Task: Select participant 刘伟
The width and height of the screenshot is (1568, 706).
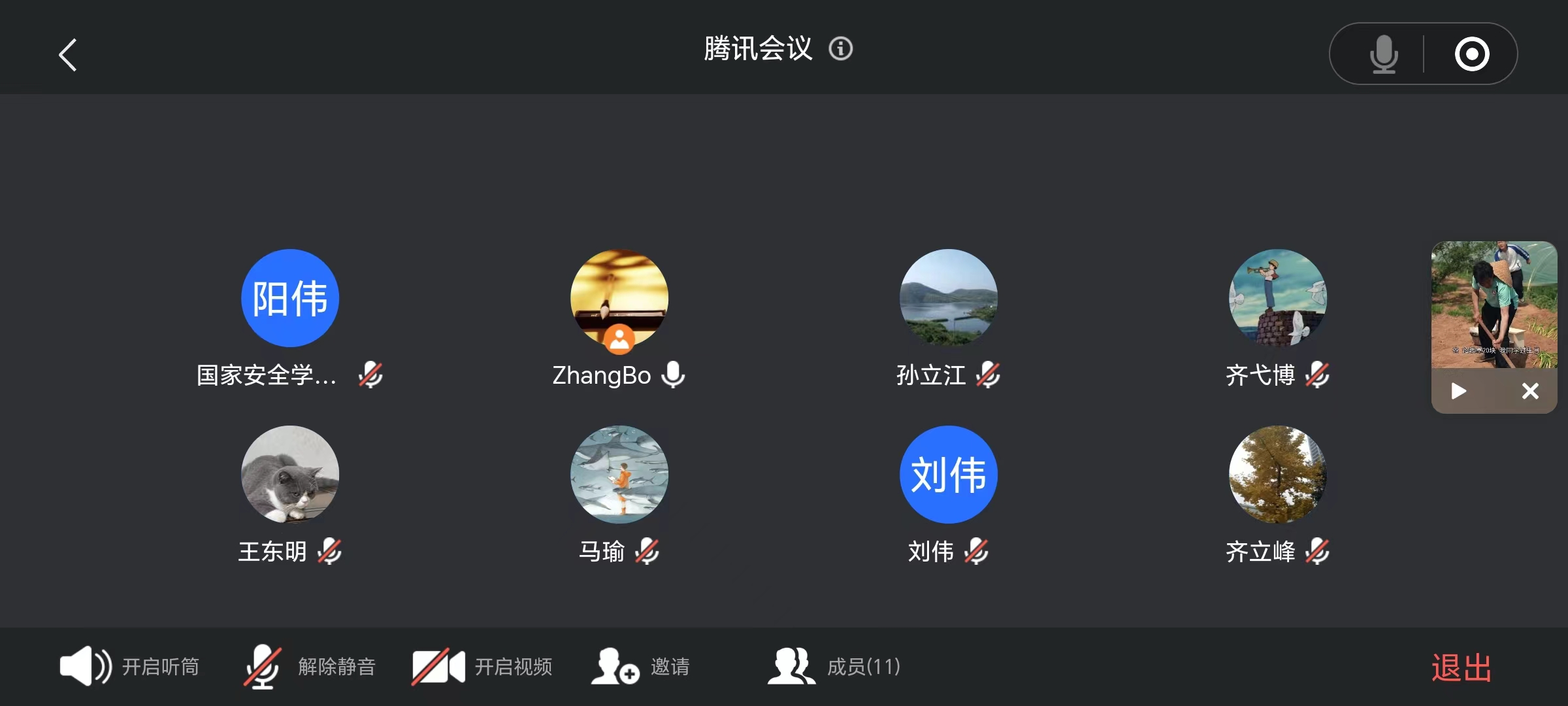Action: [x=948, y=475]
